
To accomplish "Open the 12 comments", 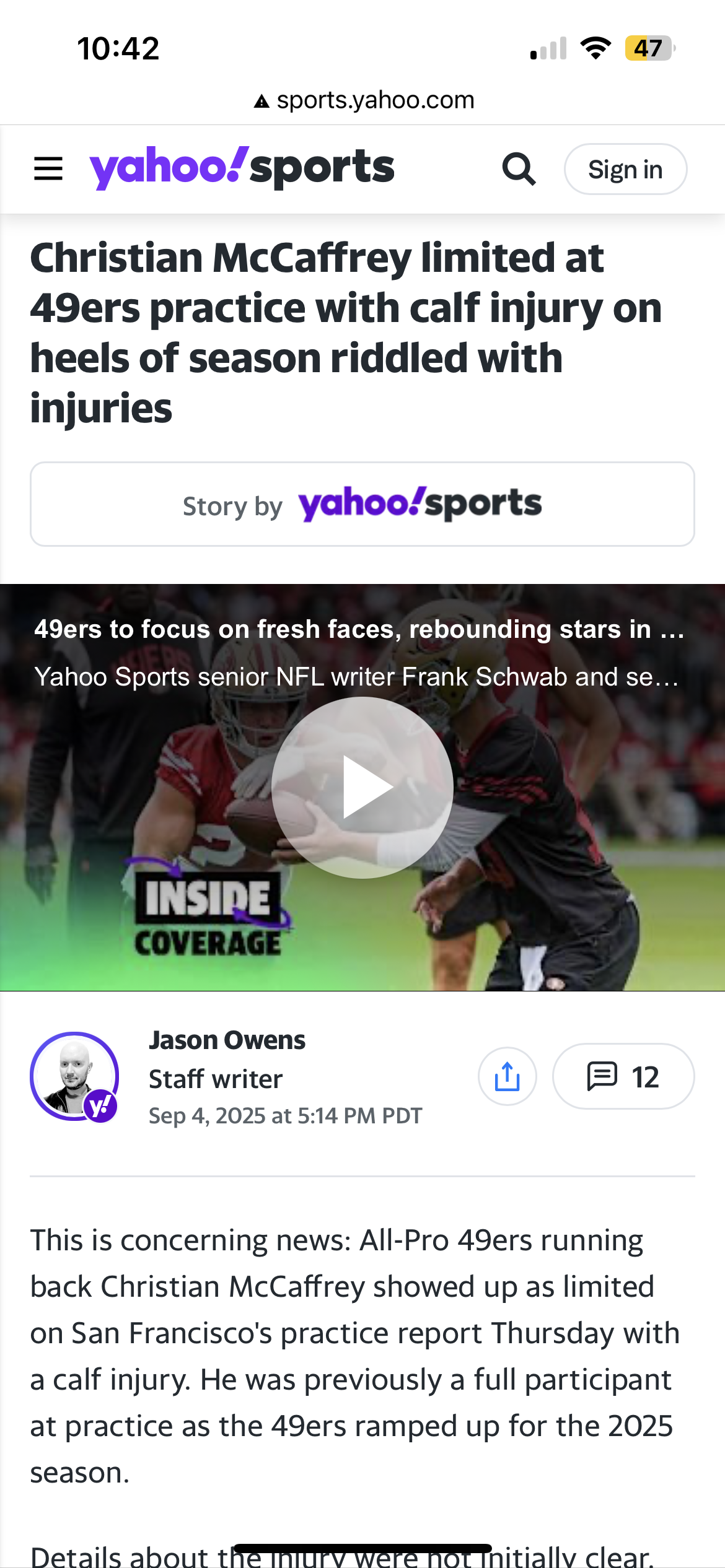I will tap(623, 1076).
